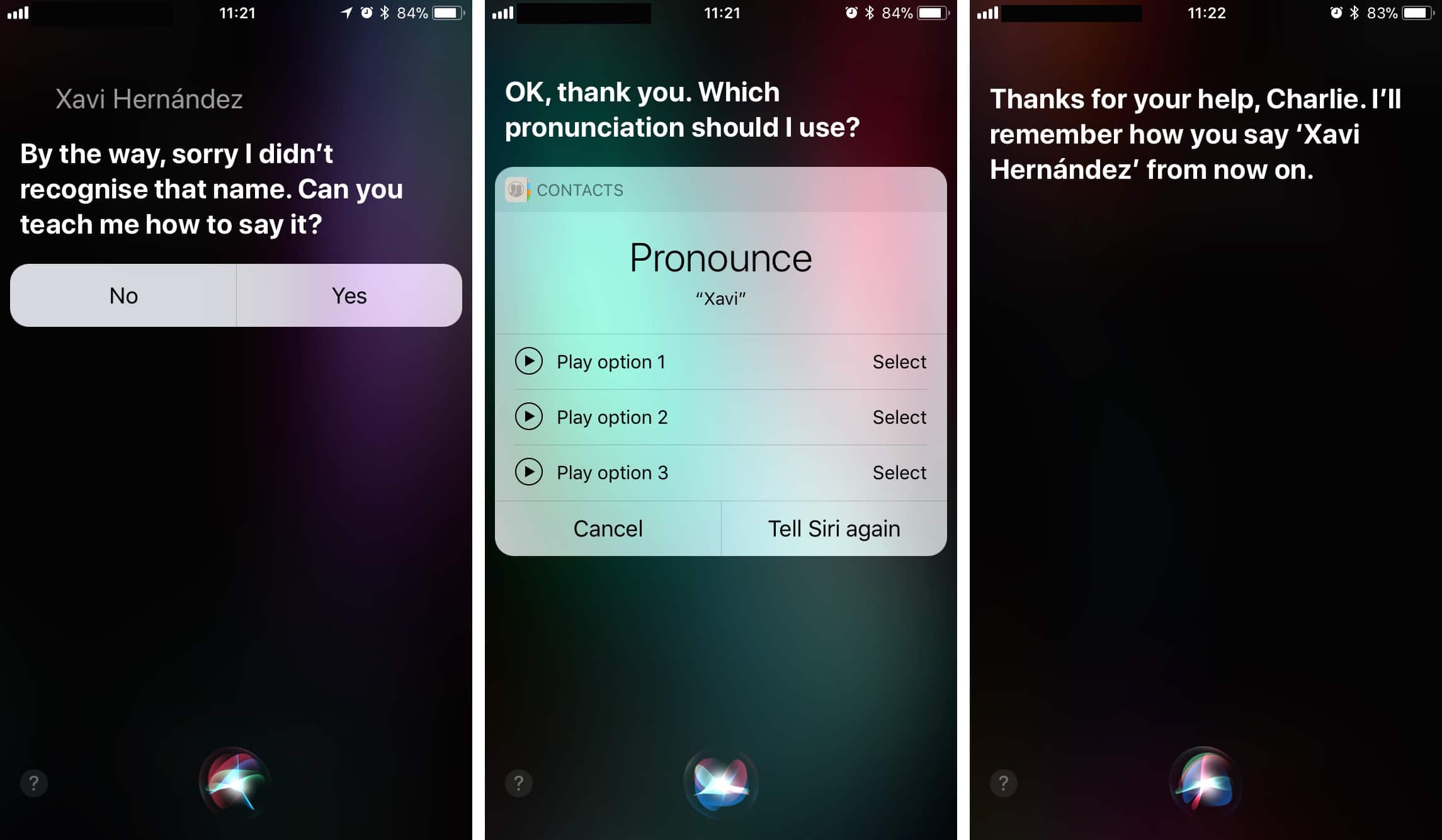Cancel the Pronounce dialog
This screenshot has height=840, width=1442.
click(608, 528)
